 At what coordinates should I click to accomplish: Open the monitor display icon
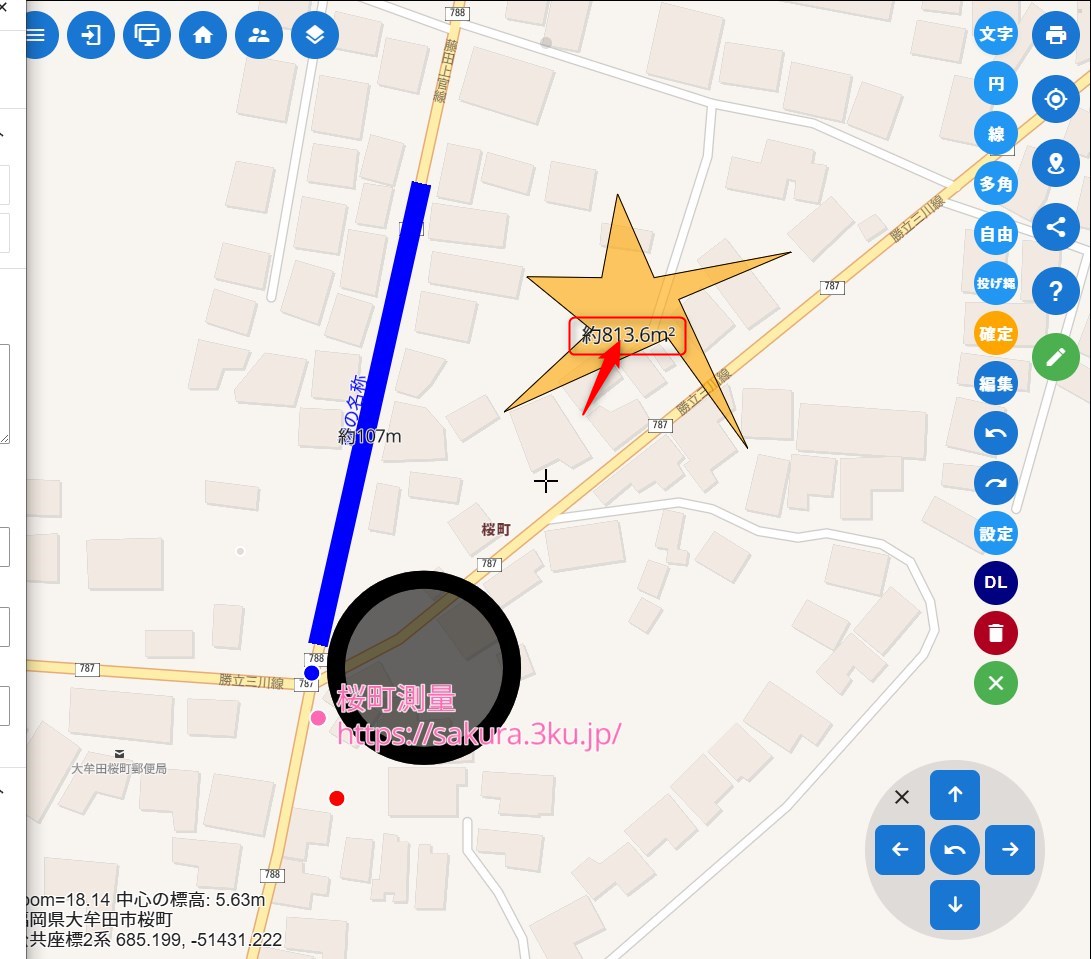tap(147, 36)
